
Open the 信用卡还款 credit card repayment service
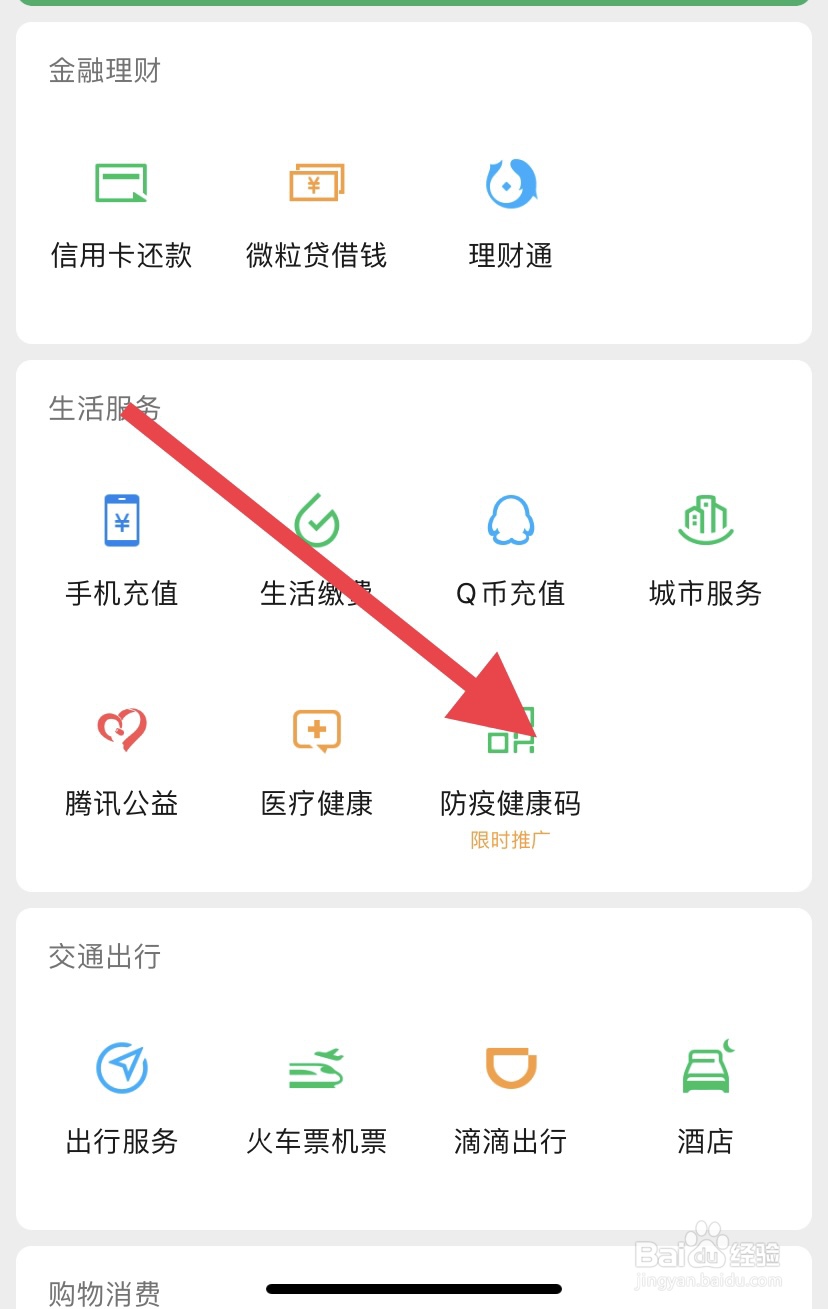pyautogui.click(x=120, y=213)
